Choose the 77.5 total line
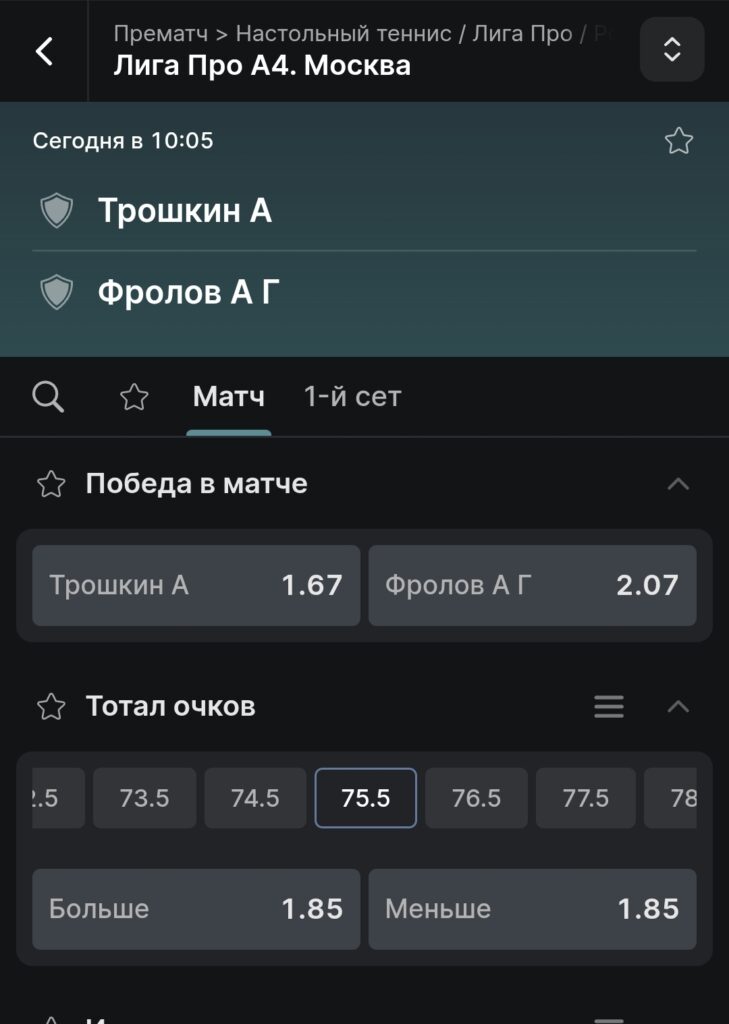Image resolution: width=729 pixels, height=1024 pixels. coord(585,798)
